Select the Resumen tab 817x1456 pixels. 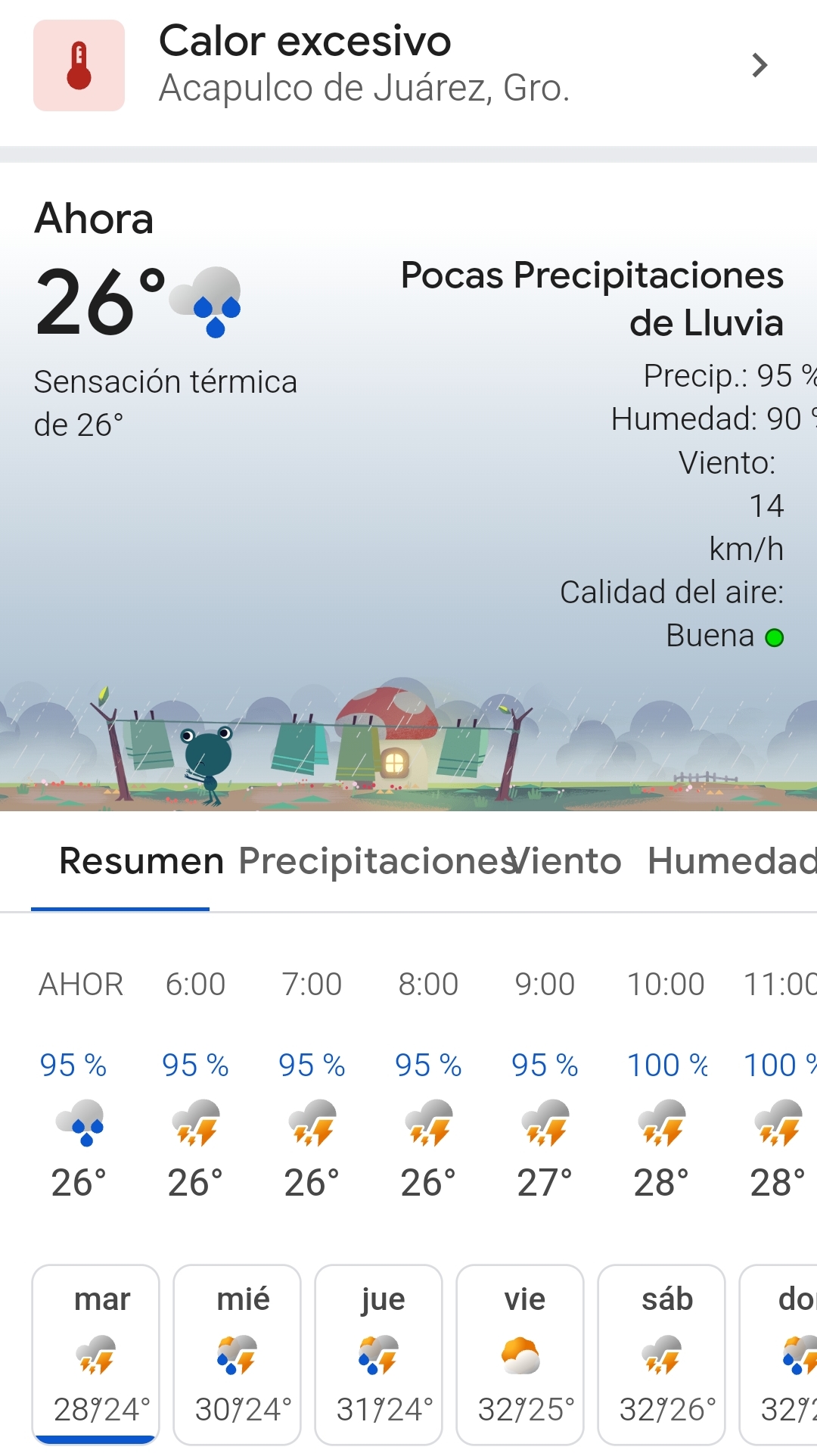click(x=141, y=861)
